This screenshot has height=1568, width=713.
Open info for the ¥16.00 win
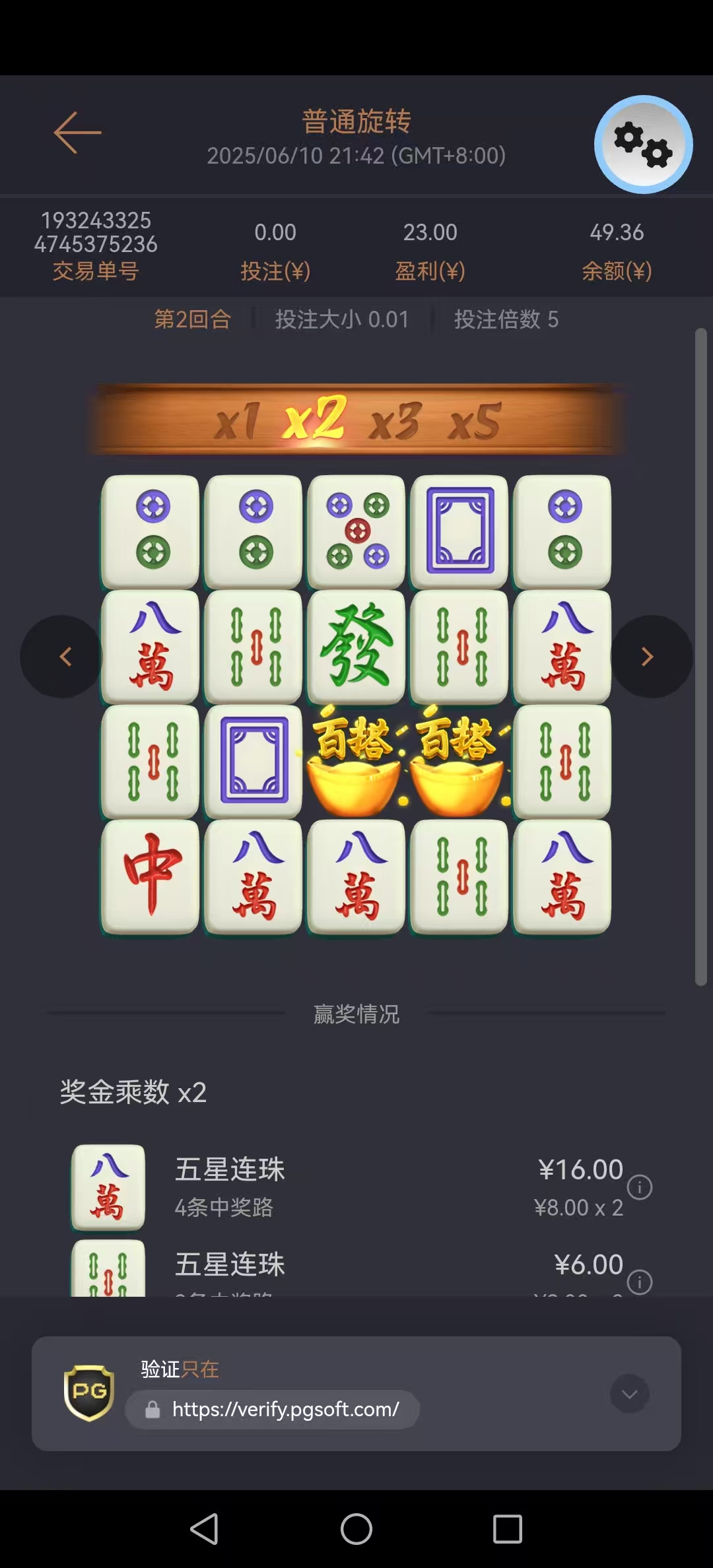640,1187
